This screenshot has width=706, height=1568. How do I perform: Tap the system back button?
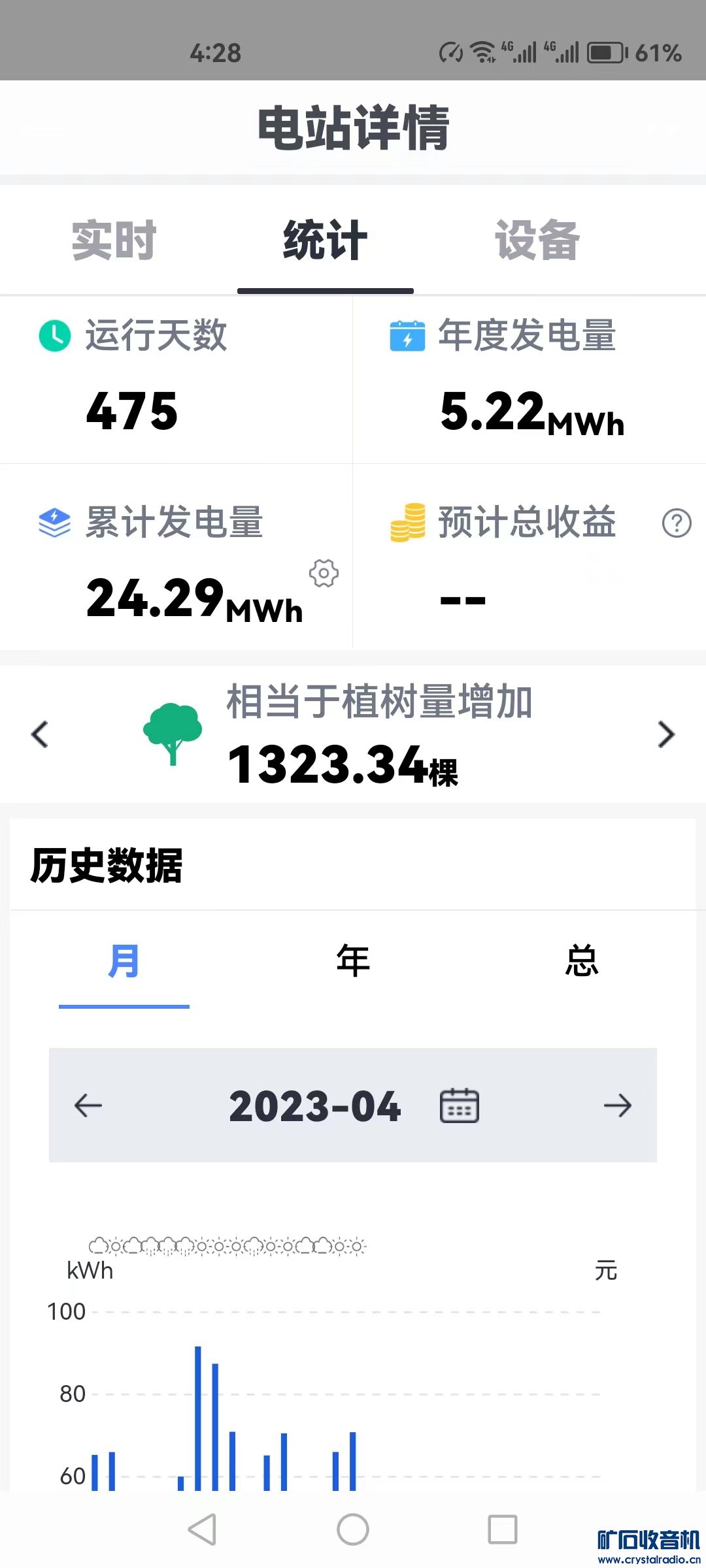202,1529
